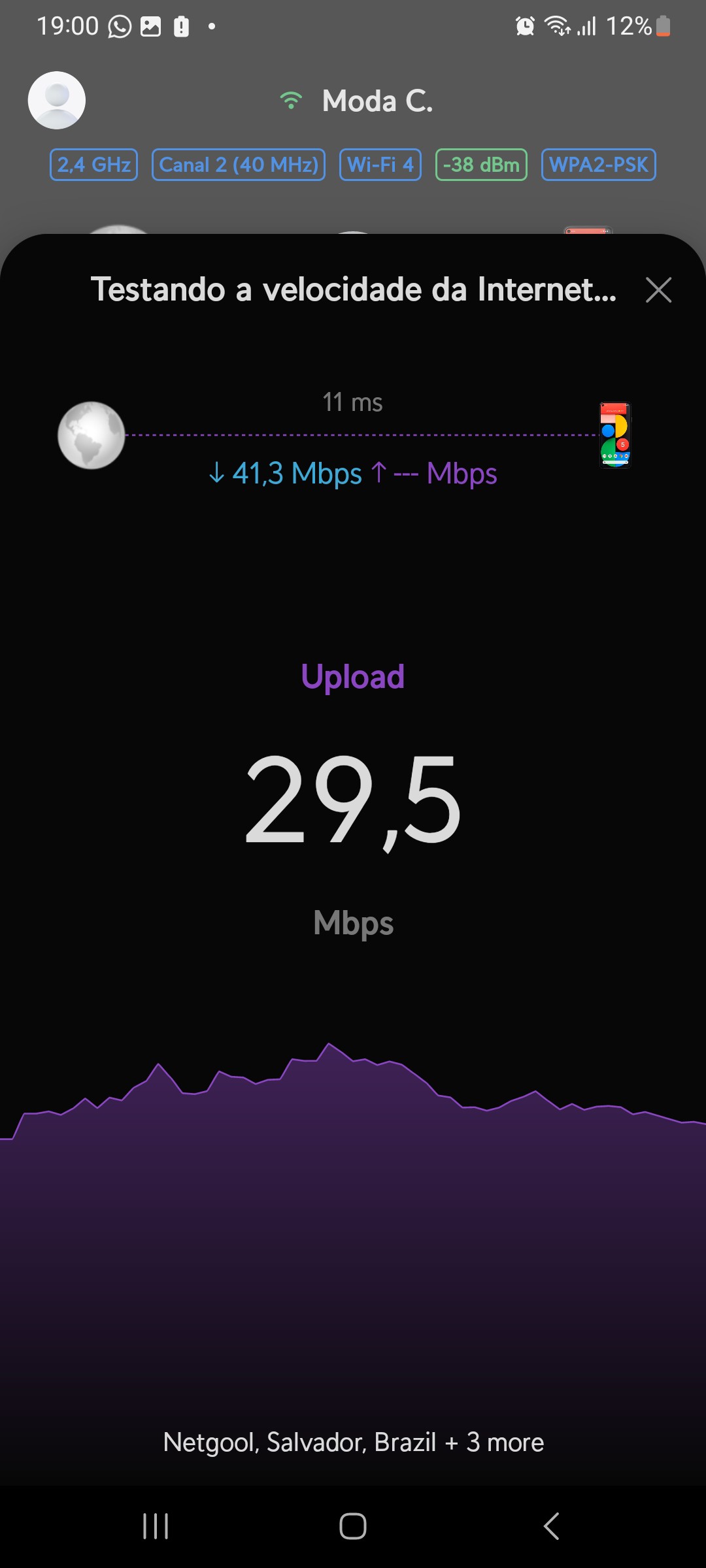Close the internet speed test sheet

tap(658, 289)
